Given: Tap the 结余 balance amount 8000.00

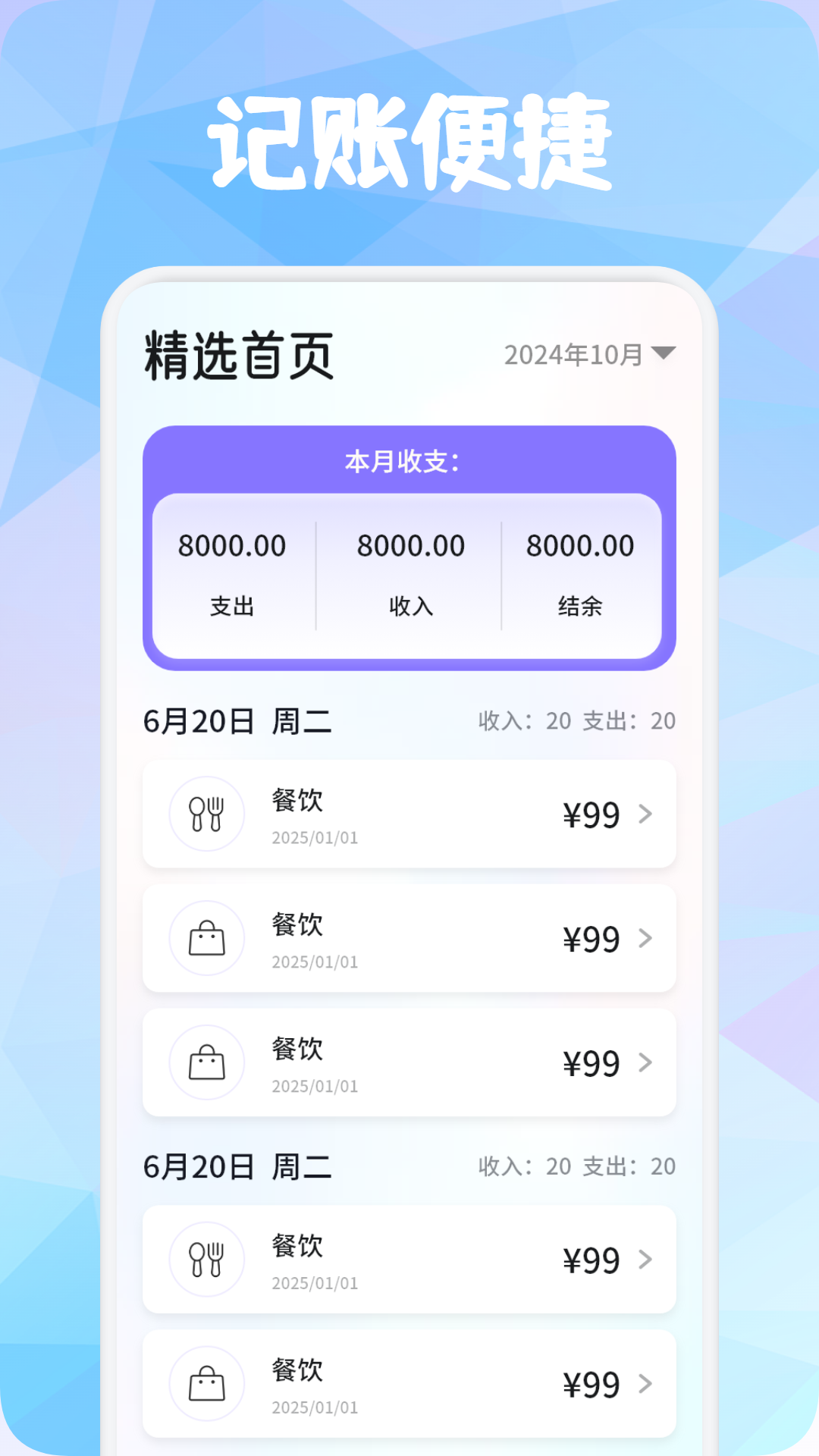Looking at the screenshot, I should 581,545.
